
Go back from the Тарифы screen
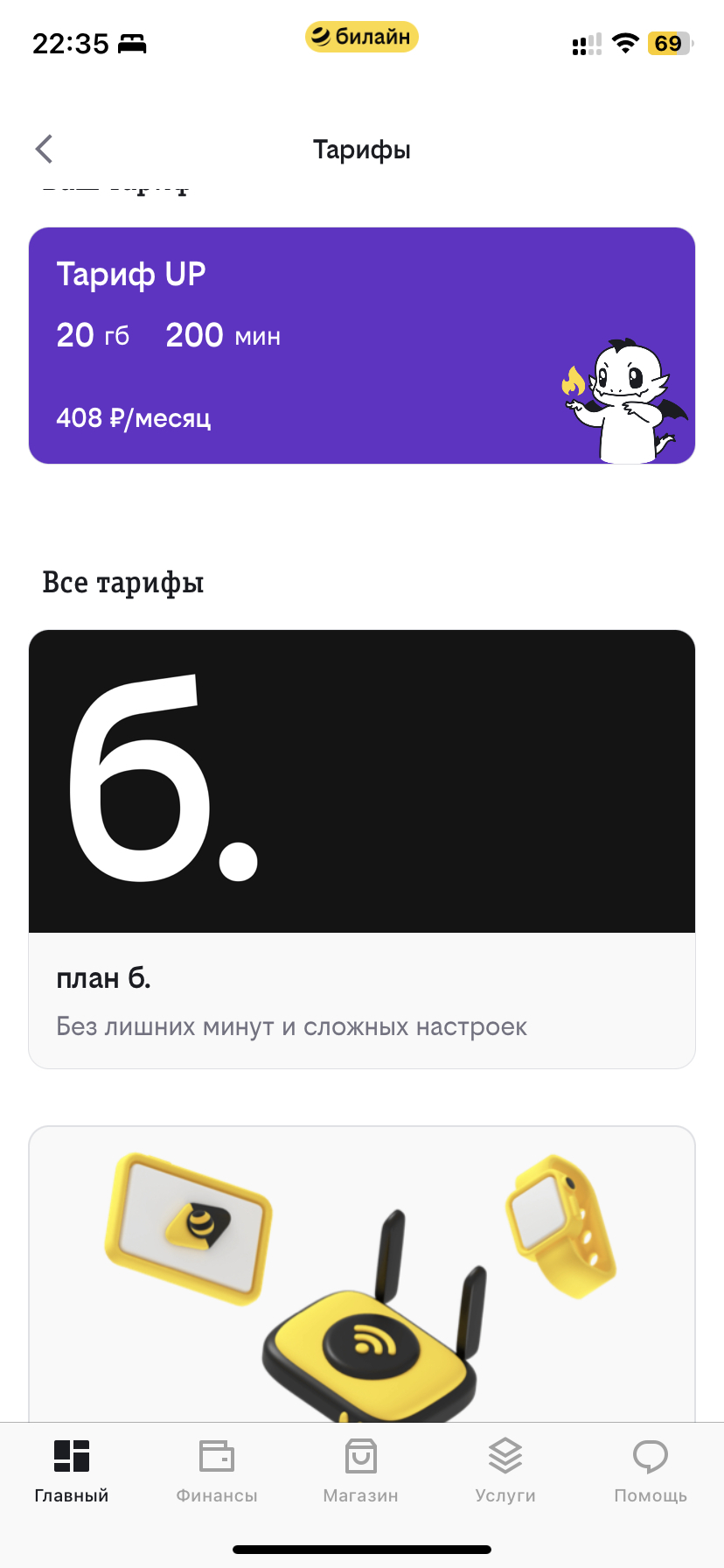click(45, 150)
